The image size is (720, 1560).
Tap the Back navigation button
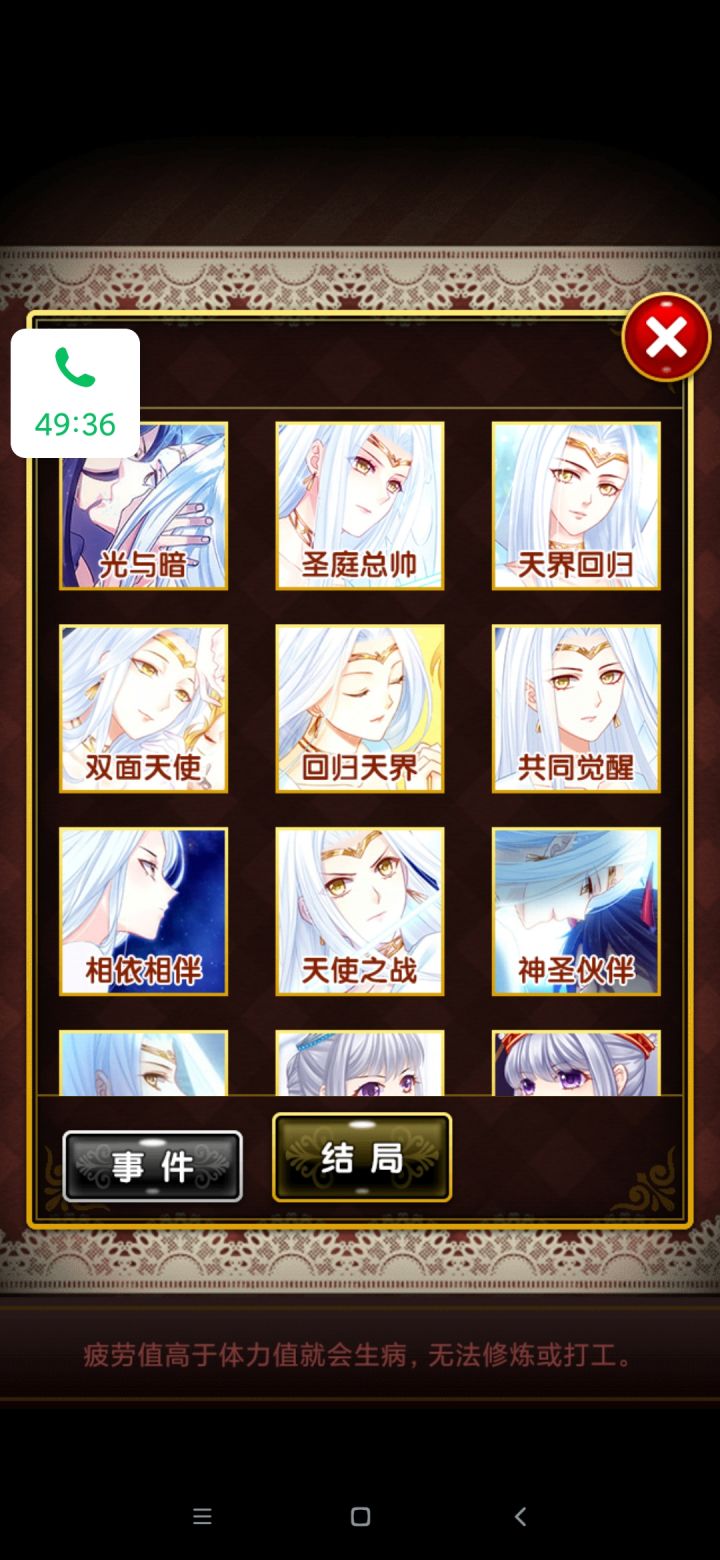pyautogui.click(x=519, y=1516)
